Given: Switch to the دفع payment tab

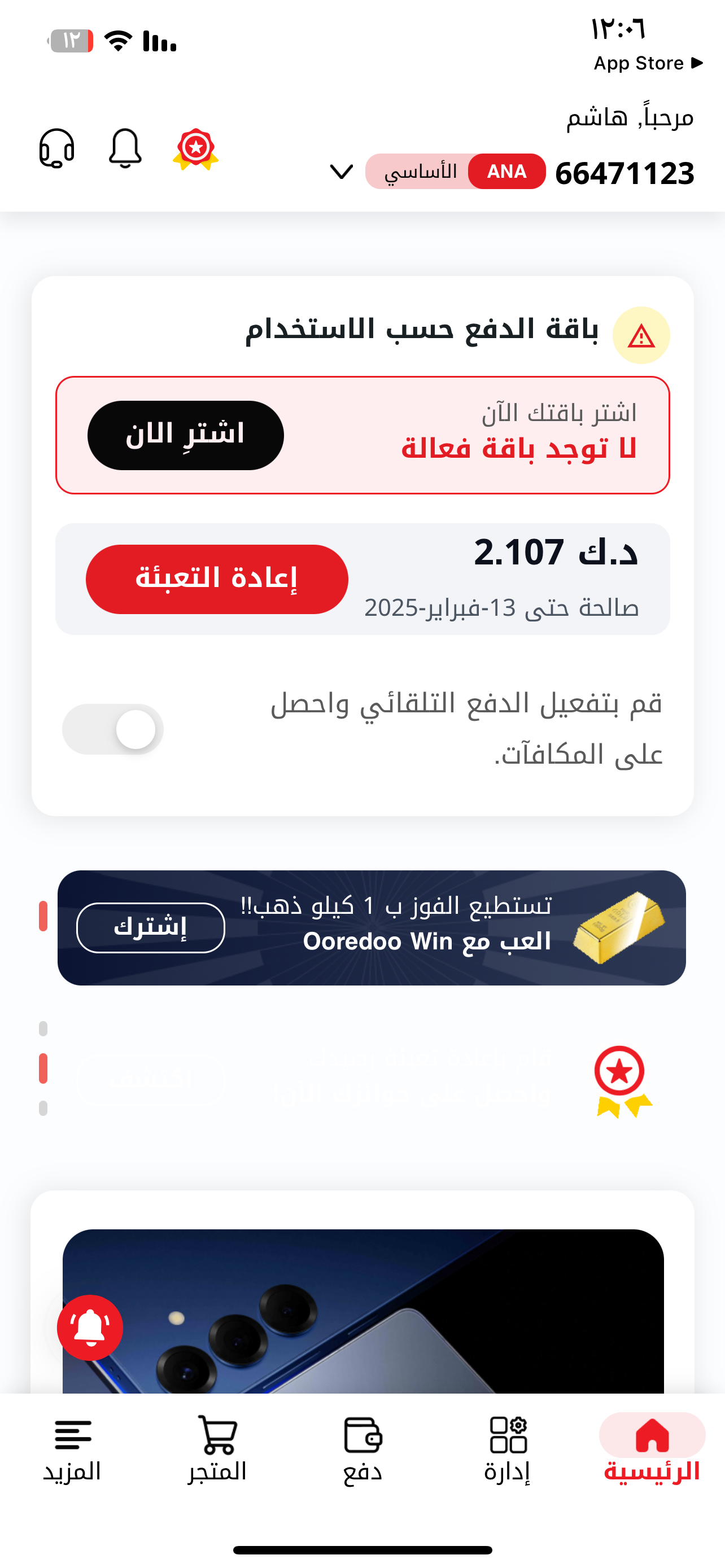Looking at the screenshot, I should pyautogui.click(x=362, y=1449).
